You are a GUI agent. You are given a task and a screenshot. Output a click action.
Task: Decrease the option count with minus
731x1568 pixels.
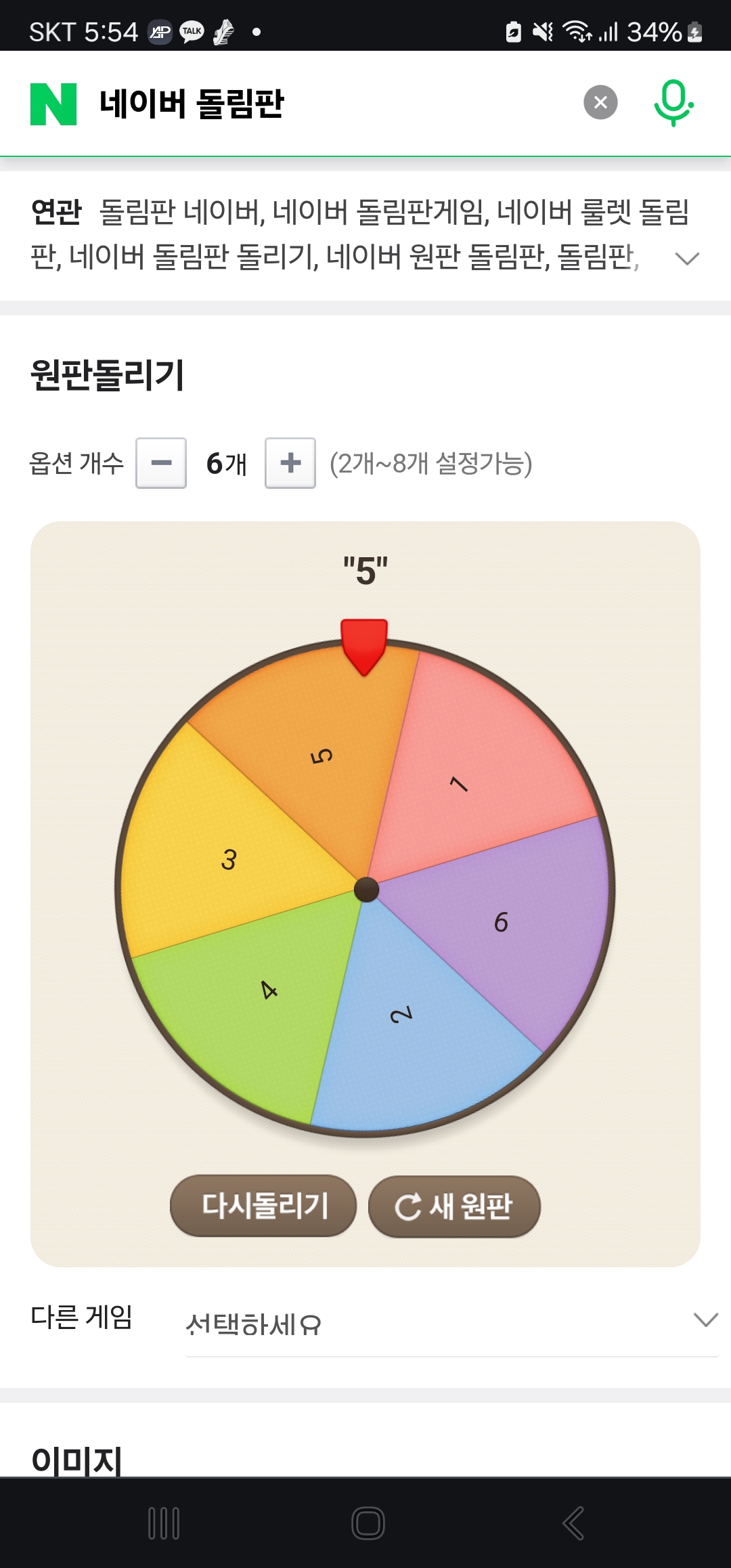point(161,463)
